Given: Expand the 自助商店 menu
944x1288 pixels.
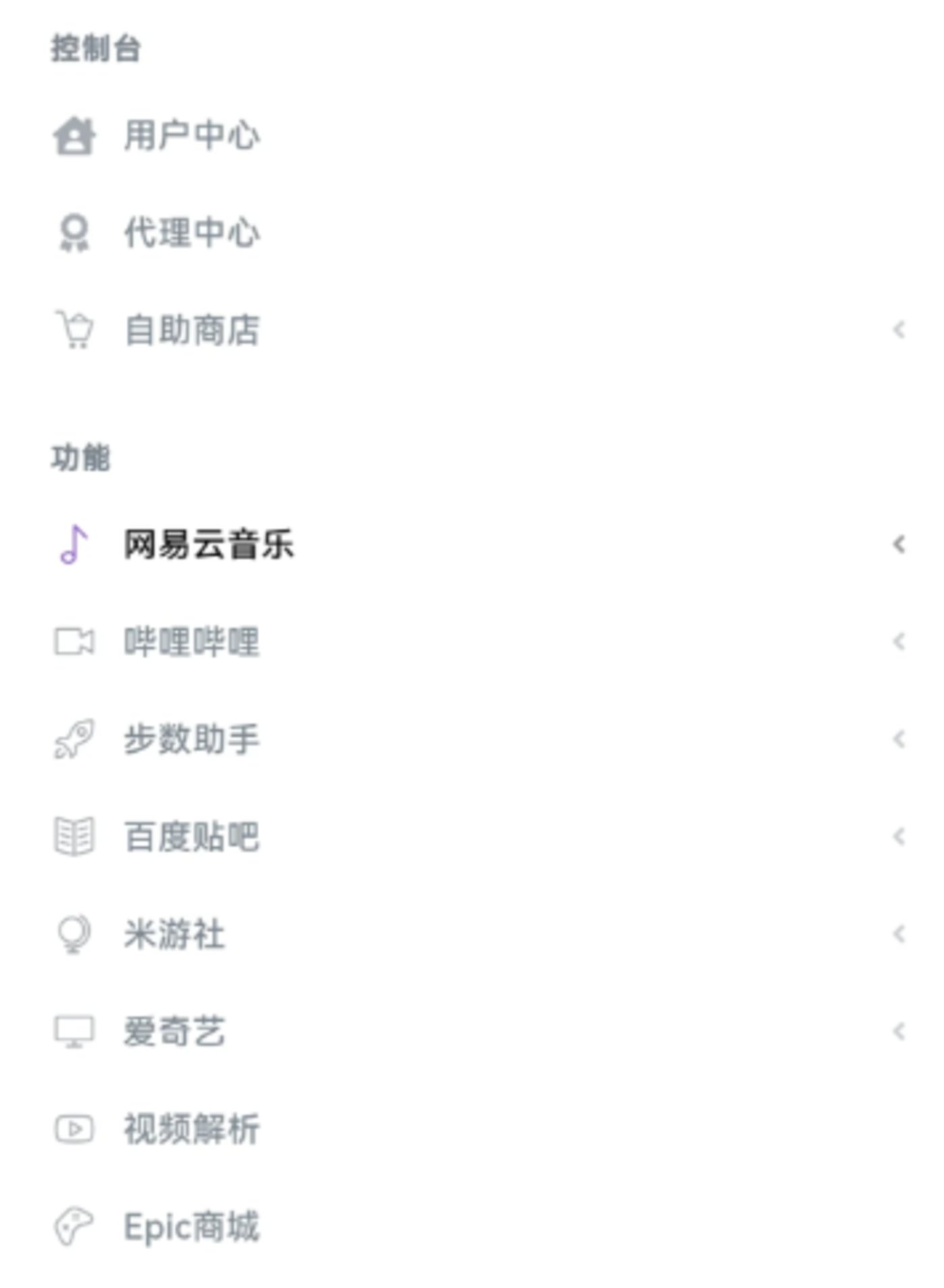Looking at the screenshot, I should pyautogui.click(x=193, y=330).
